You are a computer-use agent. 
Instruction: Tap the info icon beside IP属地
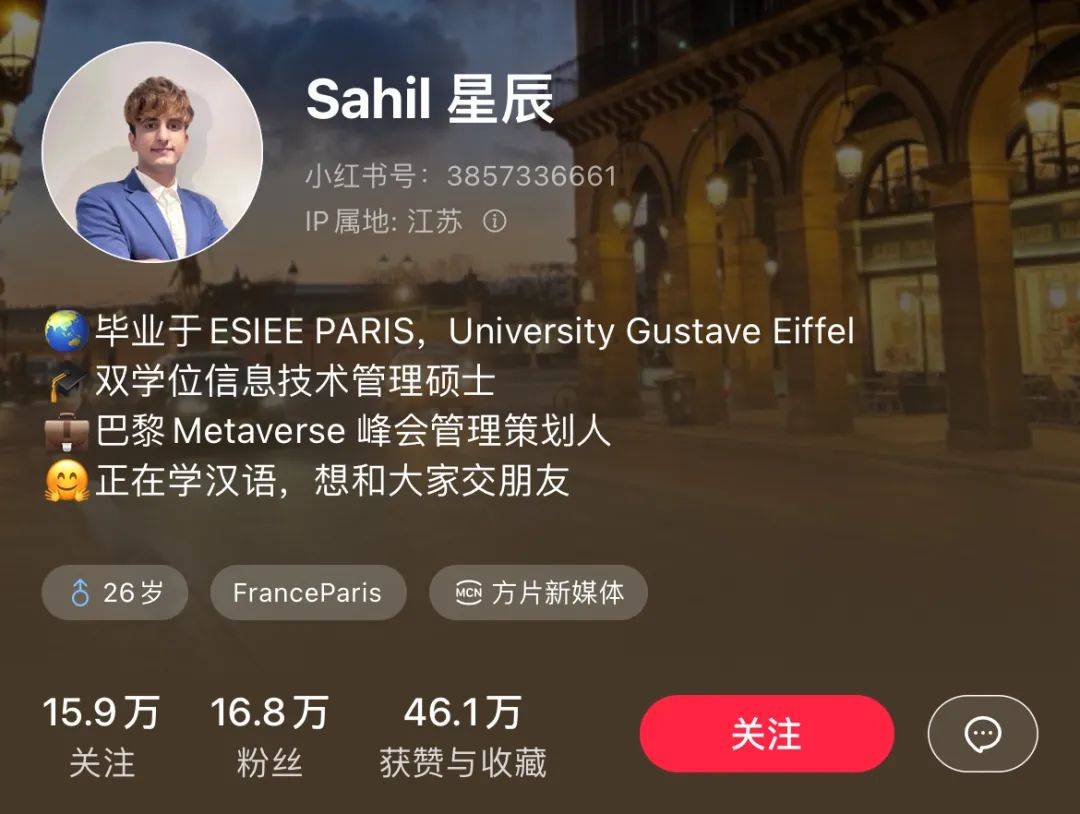coord(494,221)
